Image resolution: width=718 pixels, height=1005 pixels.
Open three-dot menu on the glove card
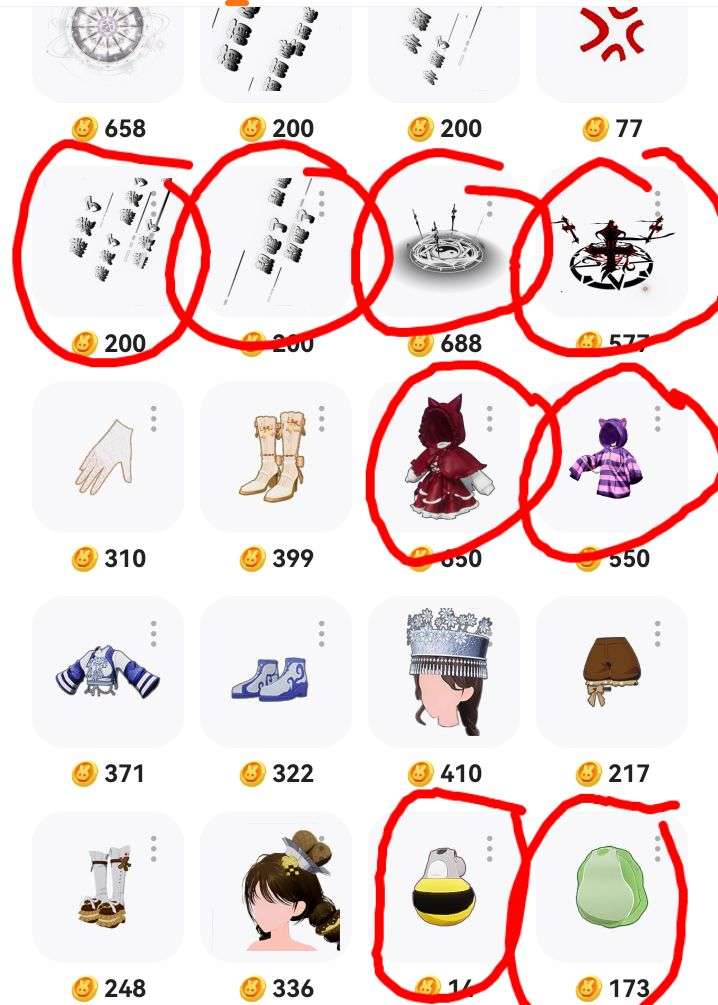tap(154, 418)
